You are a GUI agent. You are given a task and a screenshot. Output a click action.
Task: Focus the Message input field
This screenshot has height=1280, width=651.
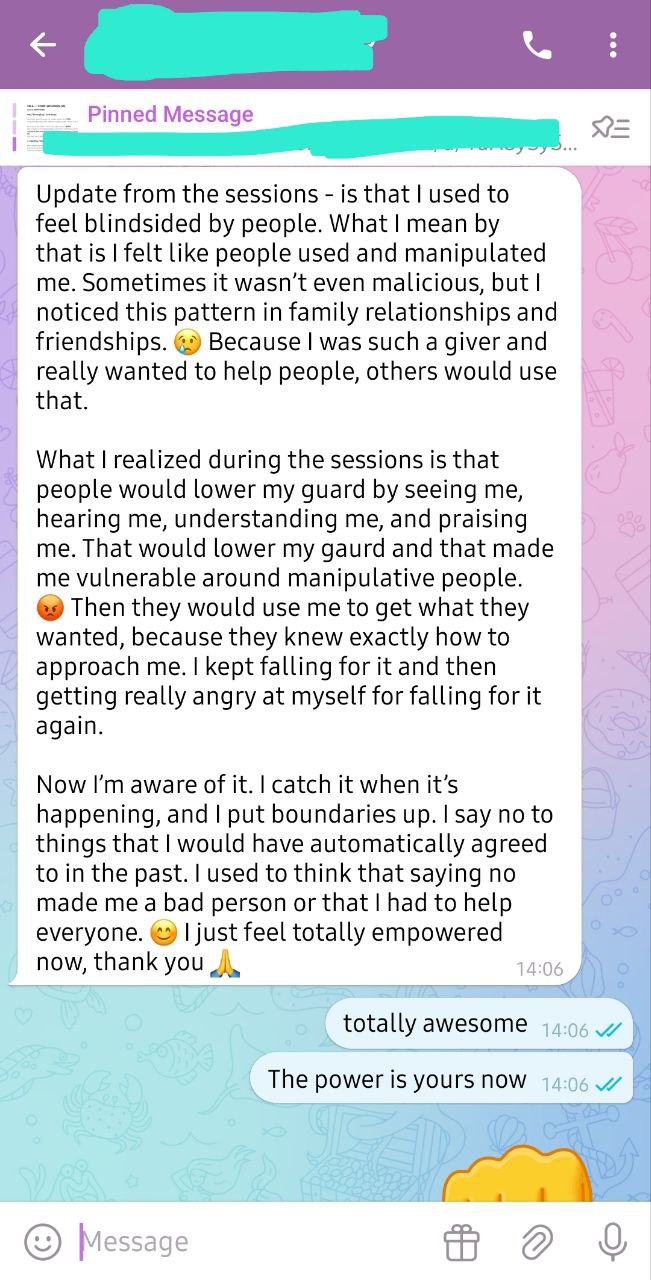tap(250, 1242)
